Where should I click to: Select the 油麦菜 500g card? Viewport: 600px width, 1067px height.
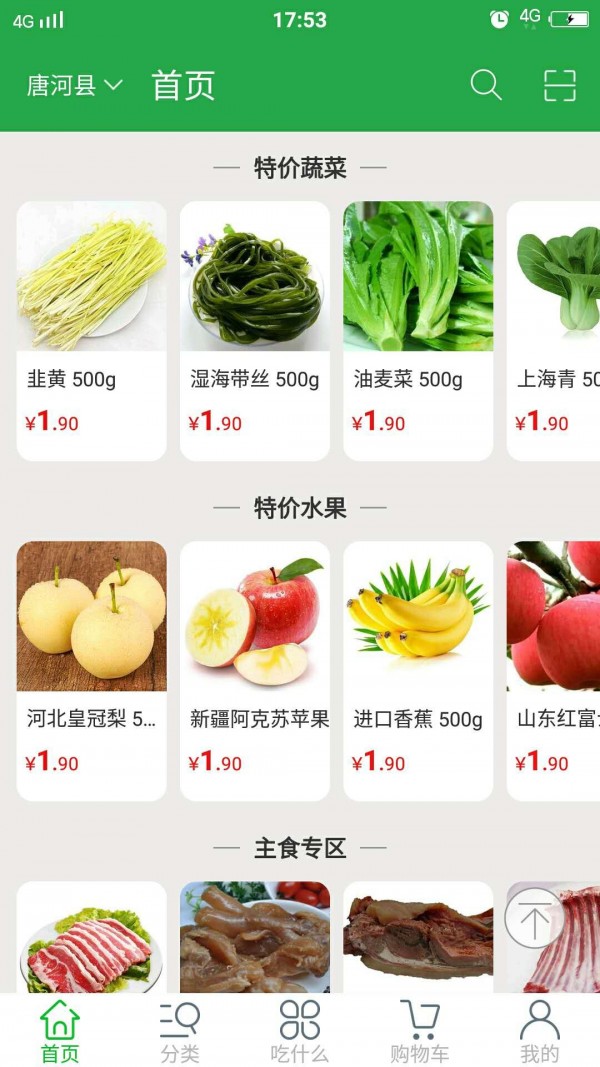[418, 330]
